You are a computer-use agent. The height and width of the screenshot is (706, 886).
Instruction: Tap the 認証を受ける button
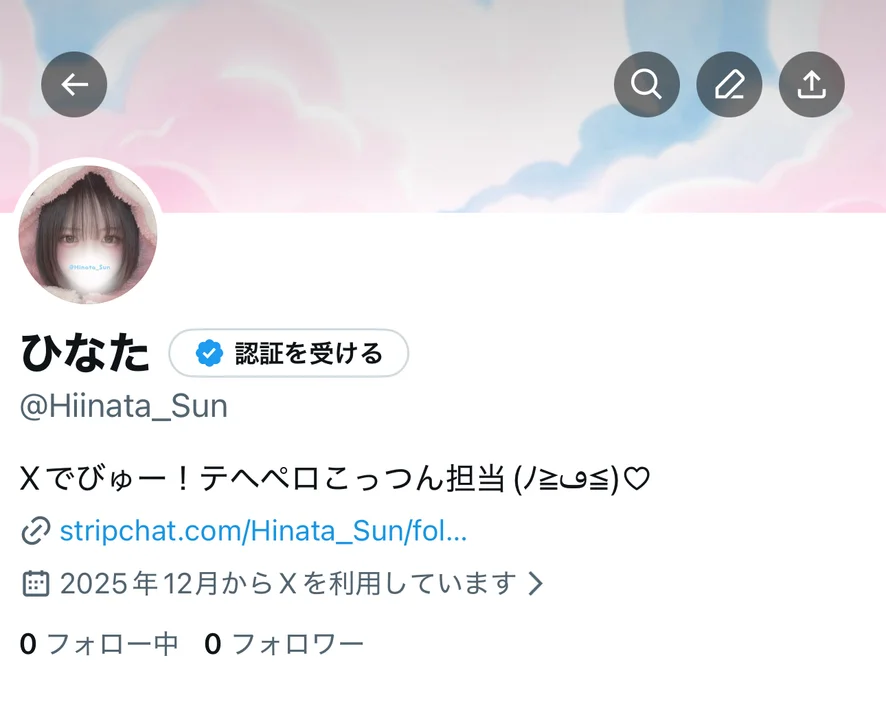[x=289, y=353]
